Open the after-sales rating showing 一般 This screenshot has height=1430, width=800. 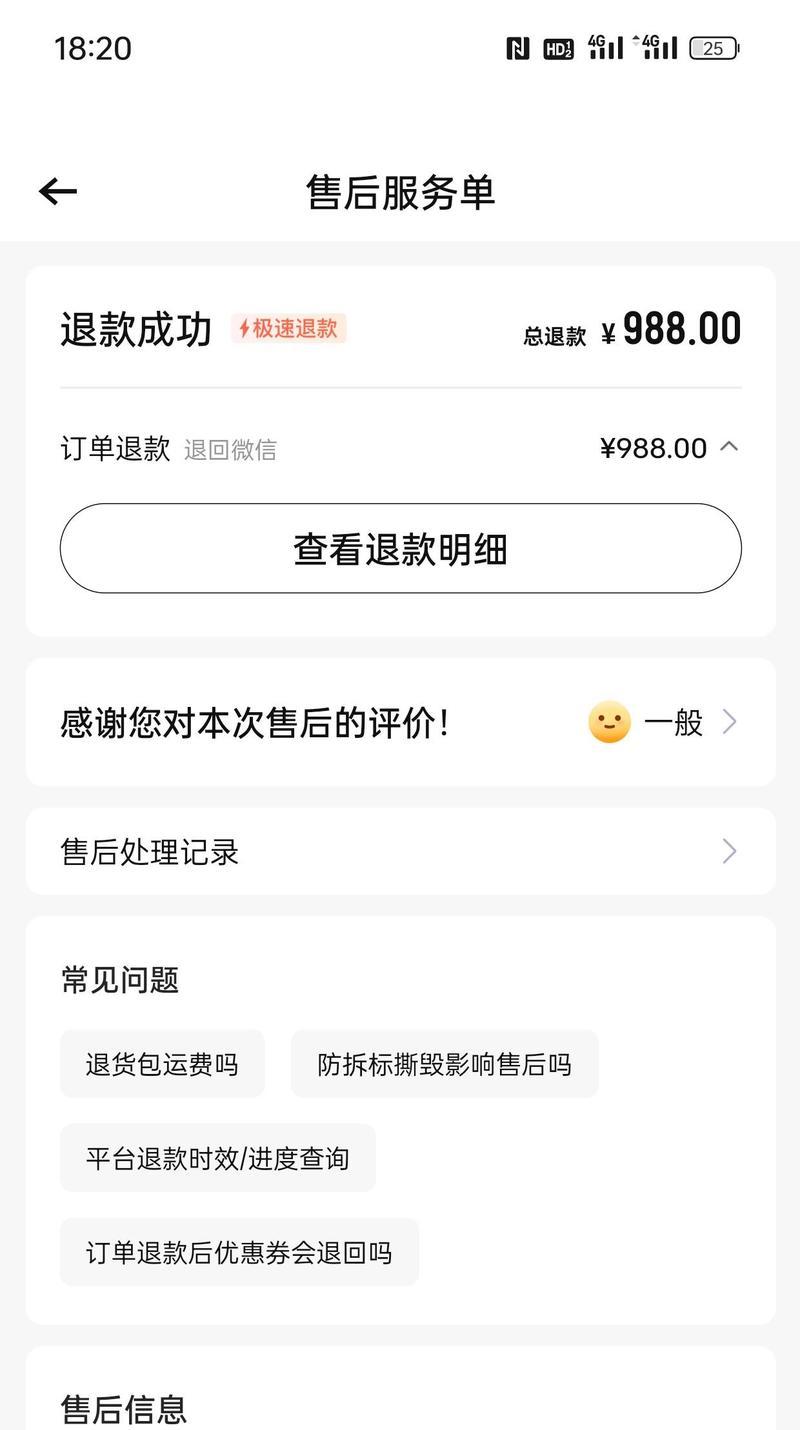400,722
